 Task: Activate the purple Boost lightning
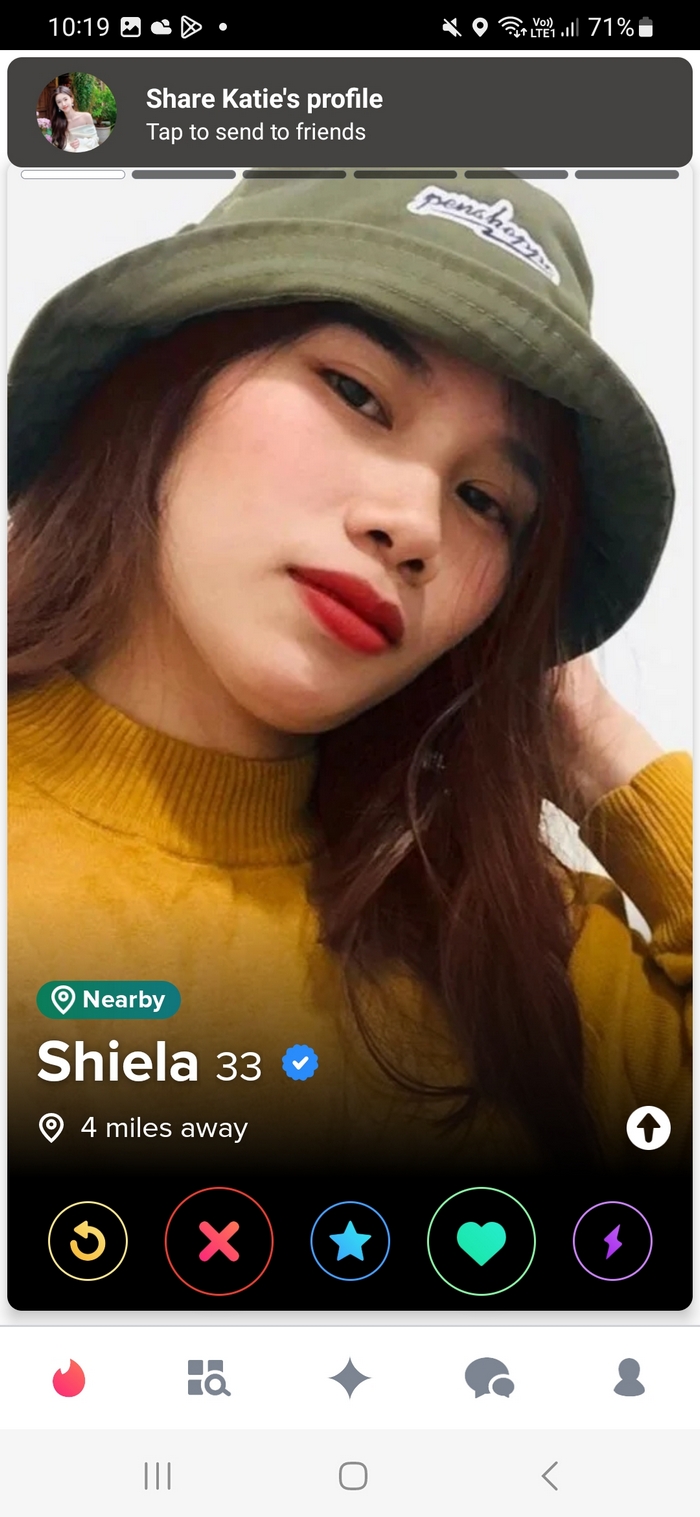point(612,1242)
